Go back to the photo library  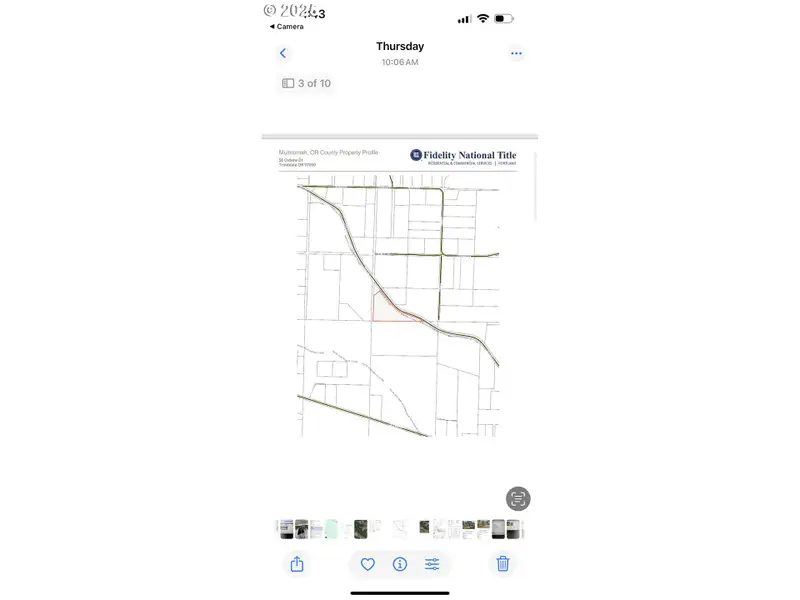pos(283,54)
